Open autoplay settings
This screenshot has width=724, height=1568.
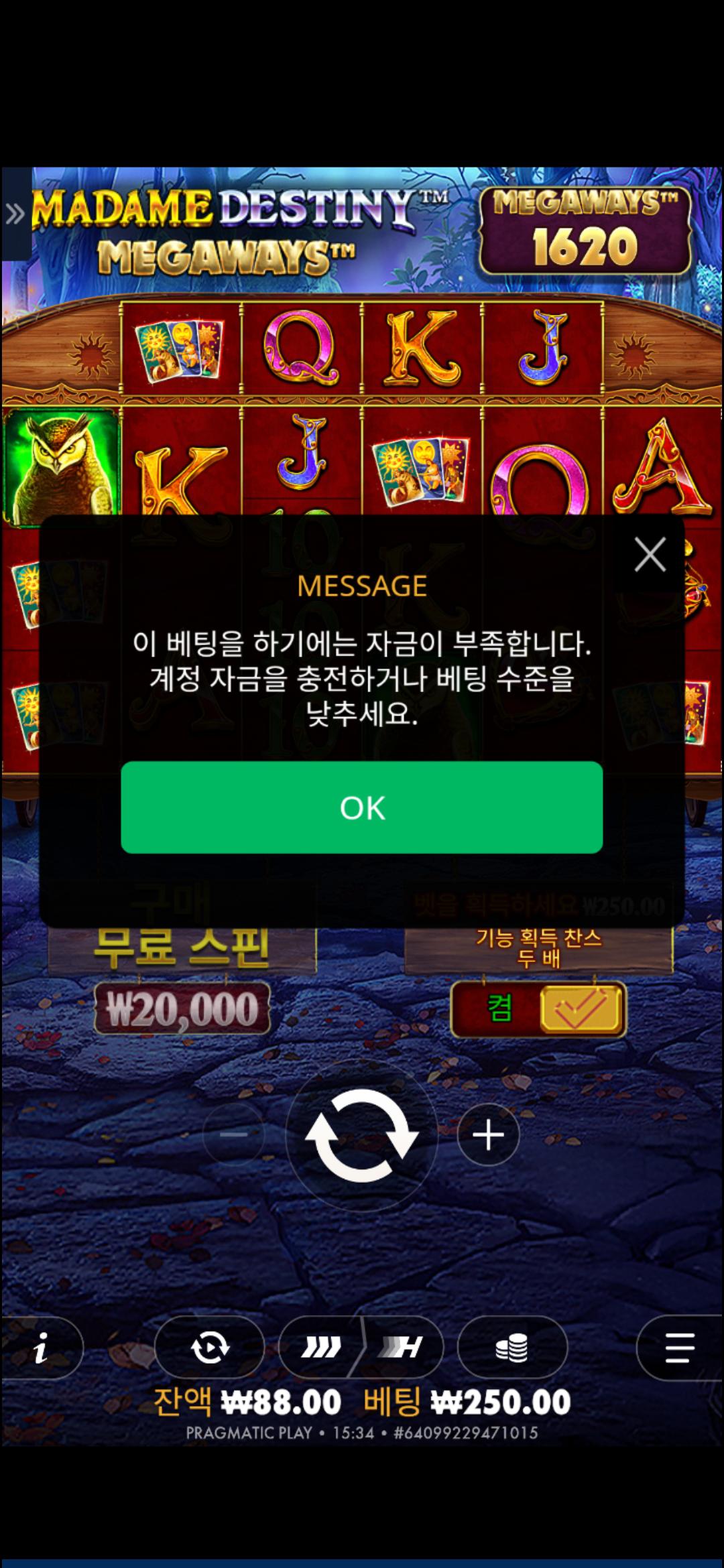pyautogui.click(x=210, y=1348)
